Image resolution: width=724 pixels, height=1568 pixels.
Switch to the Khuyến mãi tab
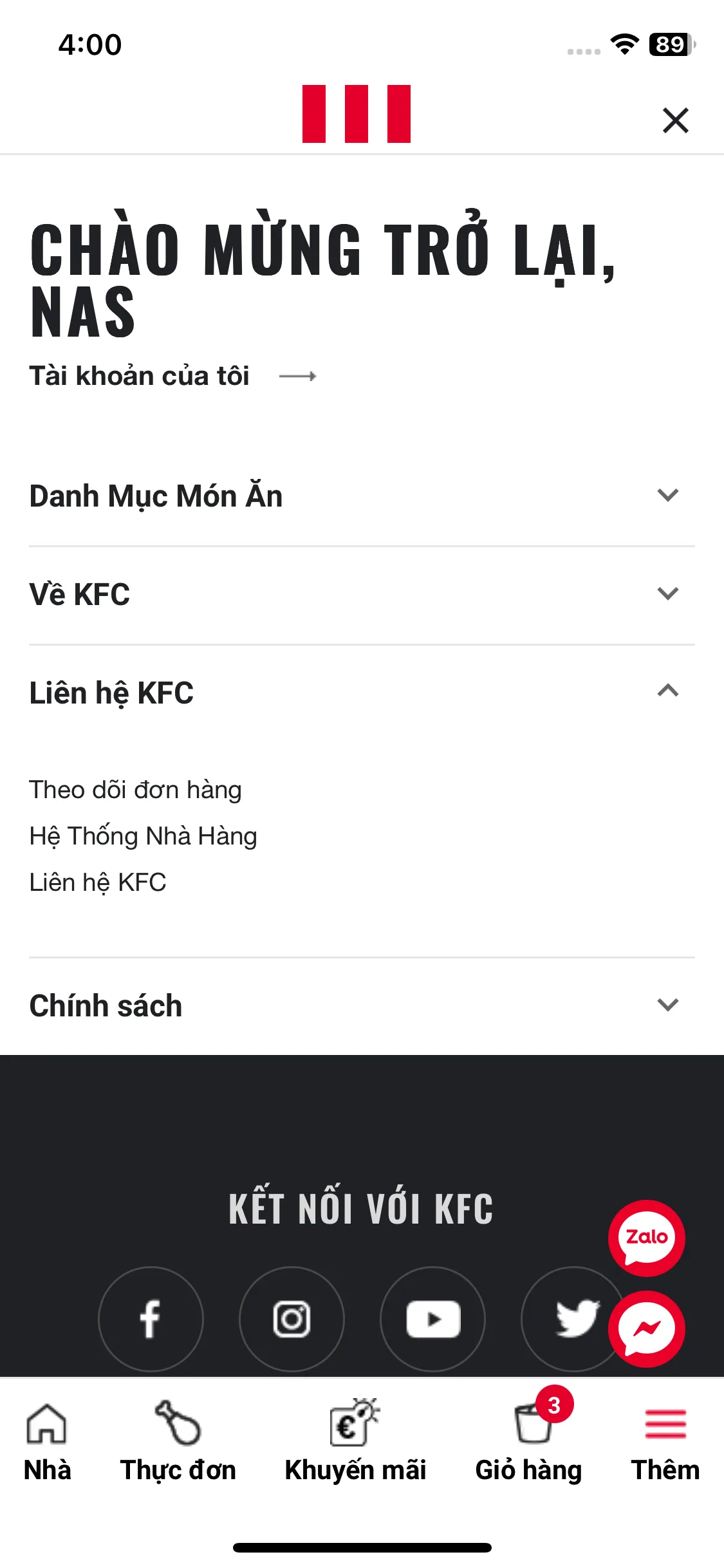(355, 1442)
